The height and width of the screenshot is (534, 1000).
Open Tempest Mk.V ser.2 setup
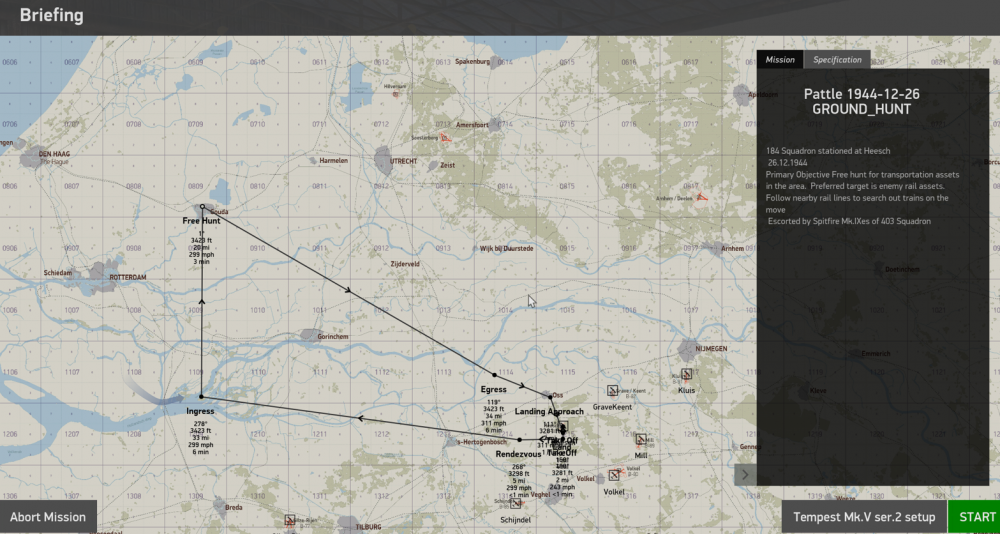coord(863,517)
